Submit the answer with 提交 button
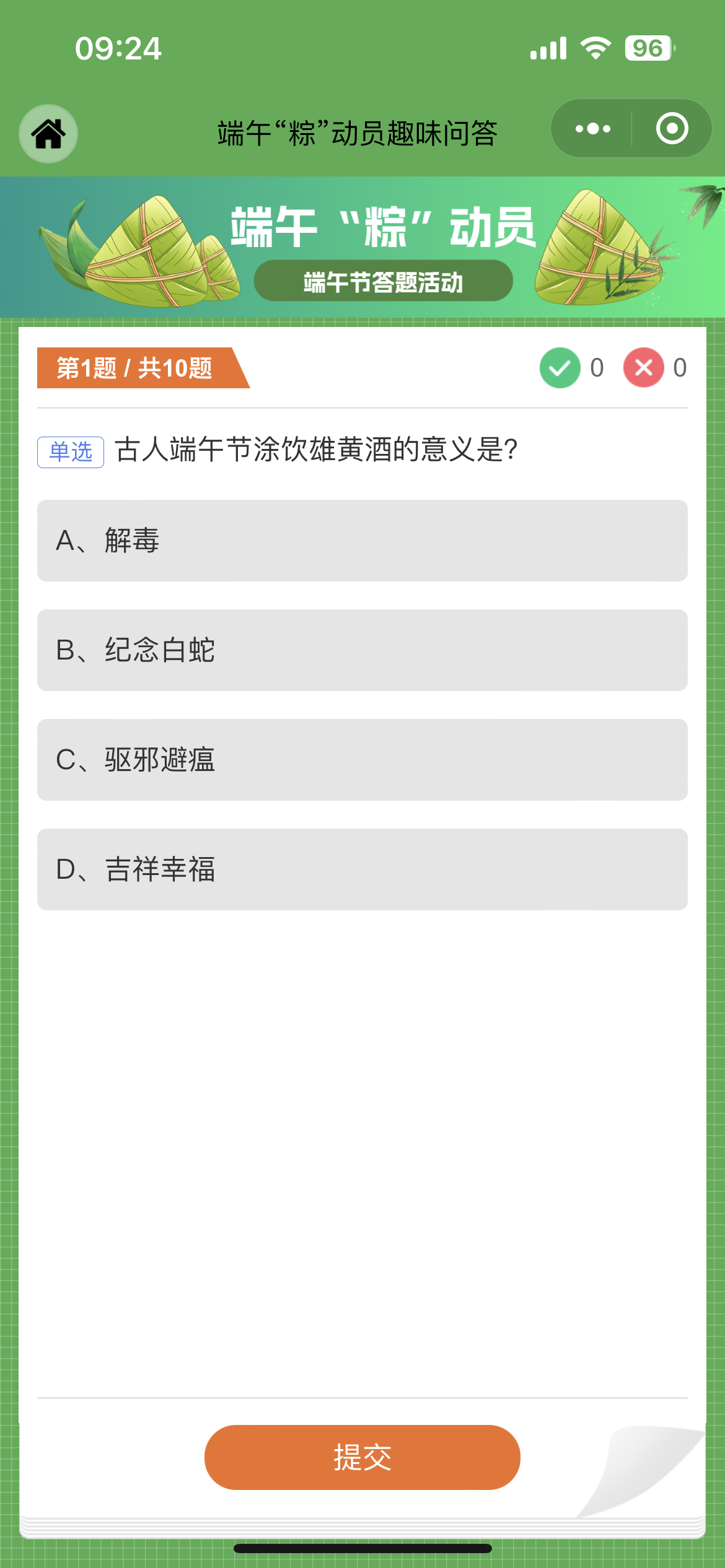The width and height of the screenshot is (725, 1568). point(362,1457)
